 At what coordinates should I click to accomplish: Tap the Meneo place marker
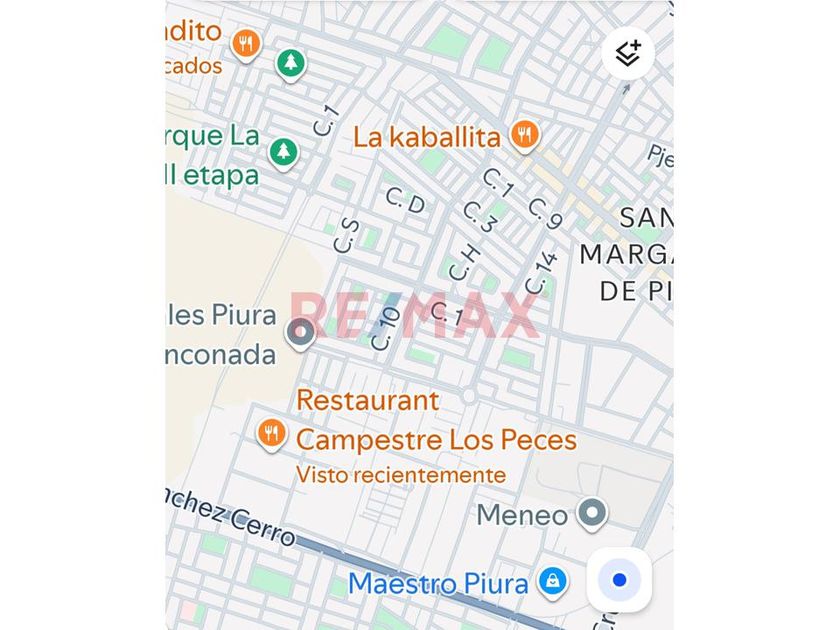point(591,514)
